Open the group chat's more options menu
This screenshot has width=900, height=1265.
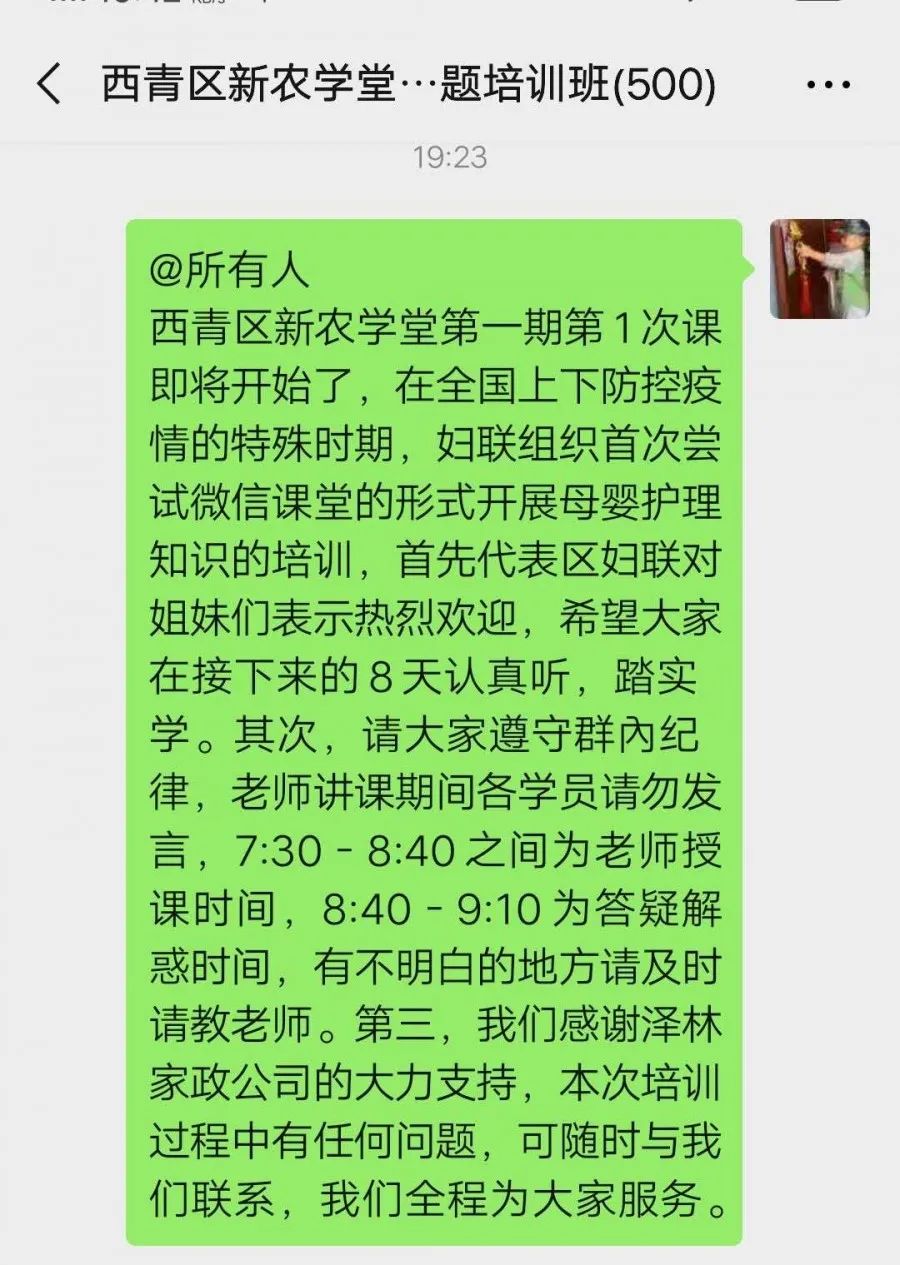[828, 86]
